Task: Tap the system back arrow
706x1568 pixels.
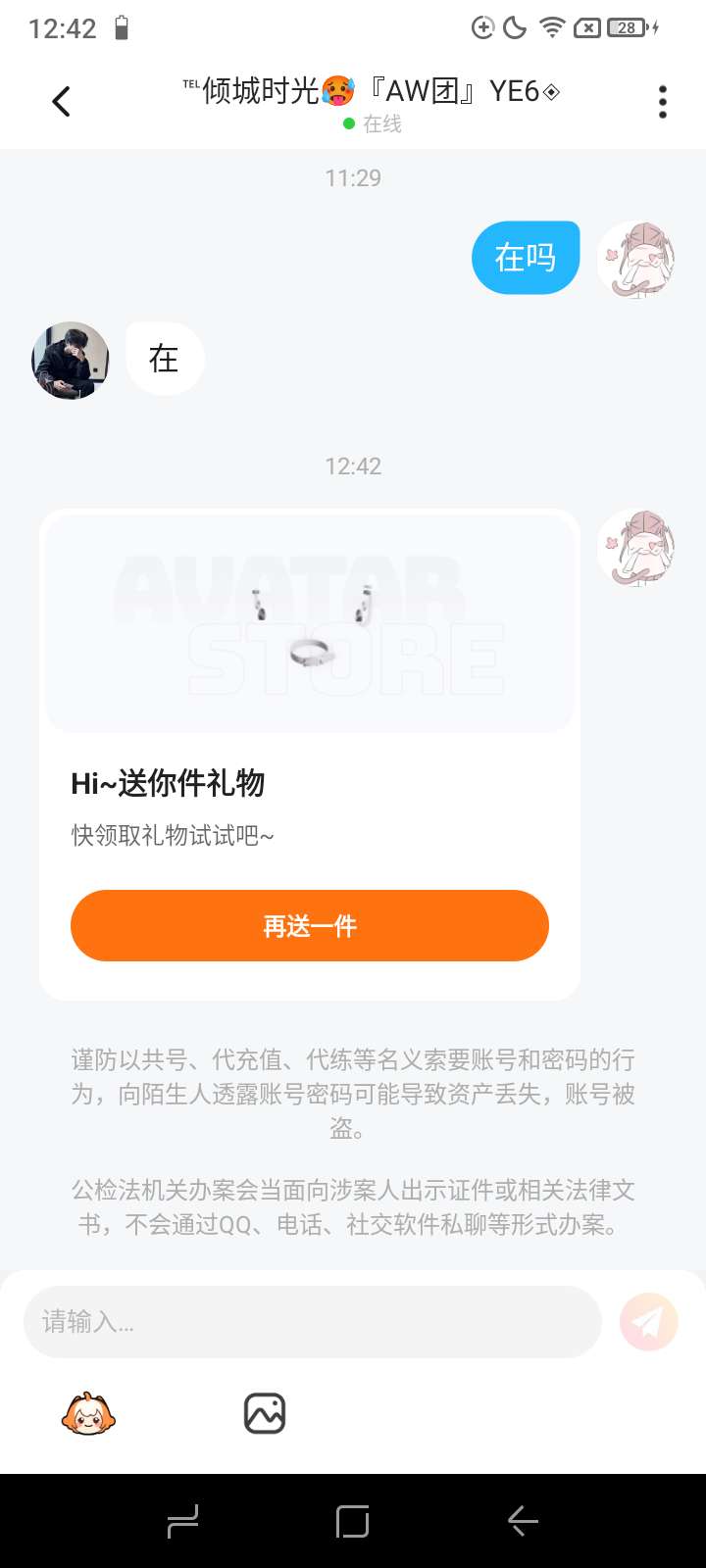Action: 523,1521
